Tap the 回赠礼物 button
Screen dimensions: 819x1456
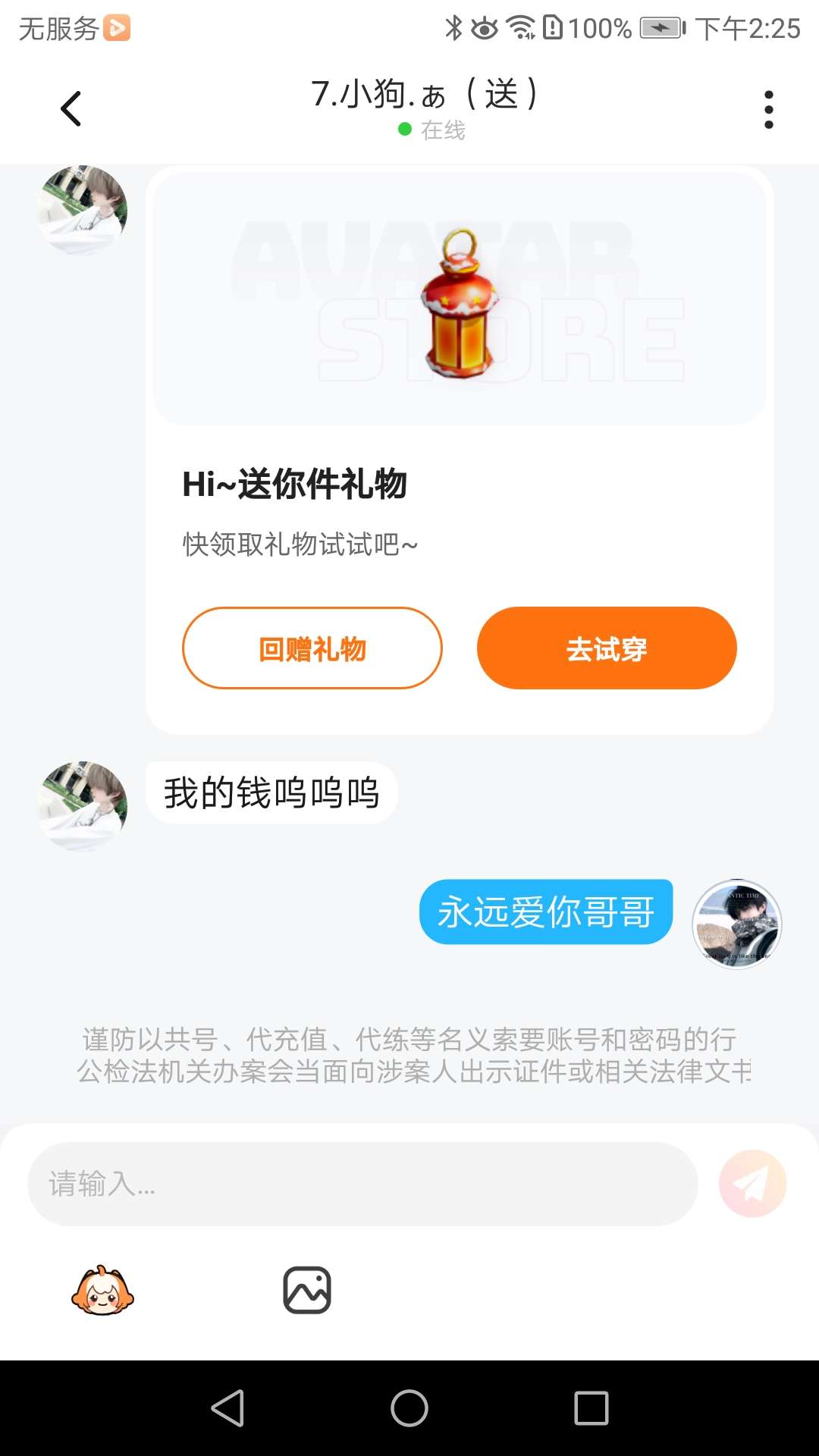(312, 648)
